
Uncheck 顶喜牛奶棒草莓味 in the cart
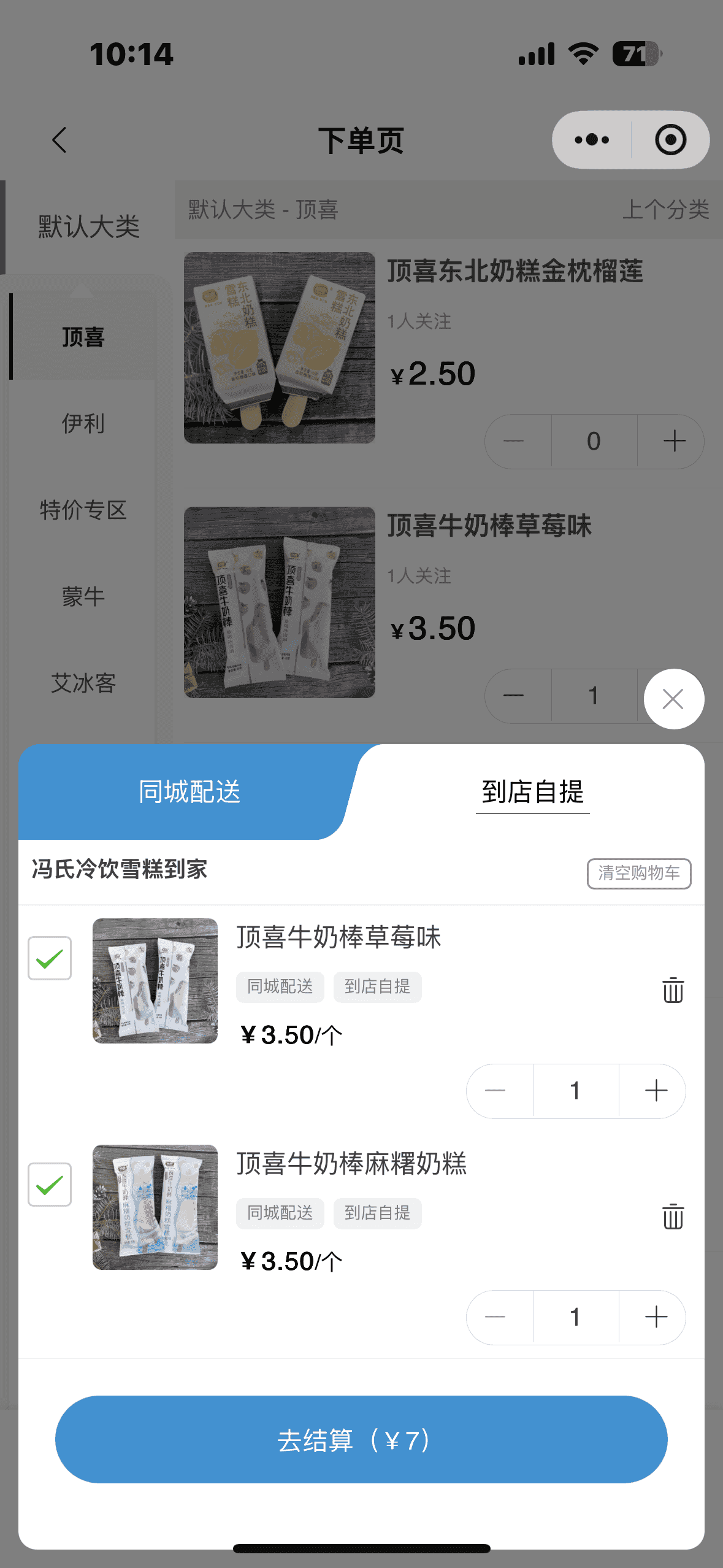(x=50, y=958)
